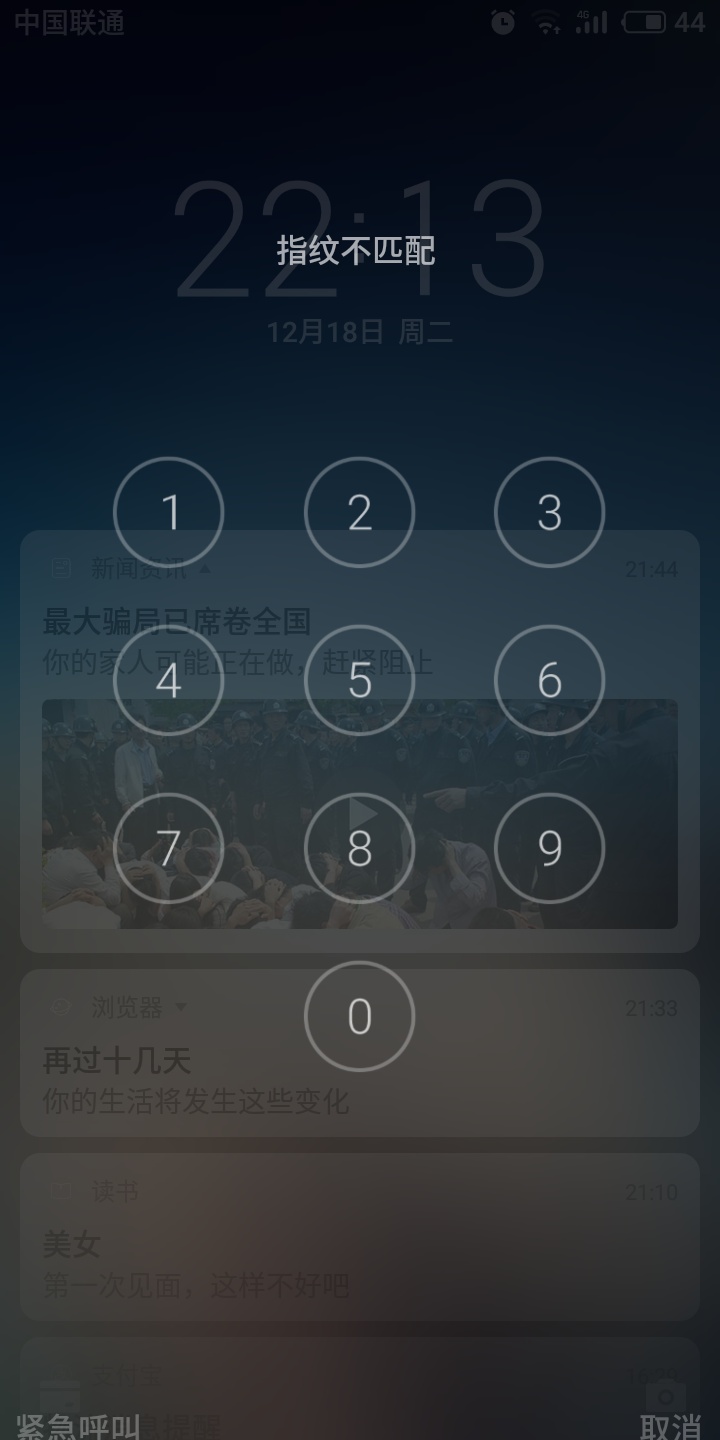Image resolution: width=720 pixels, height=1440 pixels.
Task: Tap the number 2 key
Action: coord(359,512)
